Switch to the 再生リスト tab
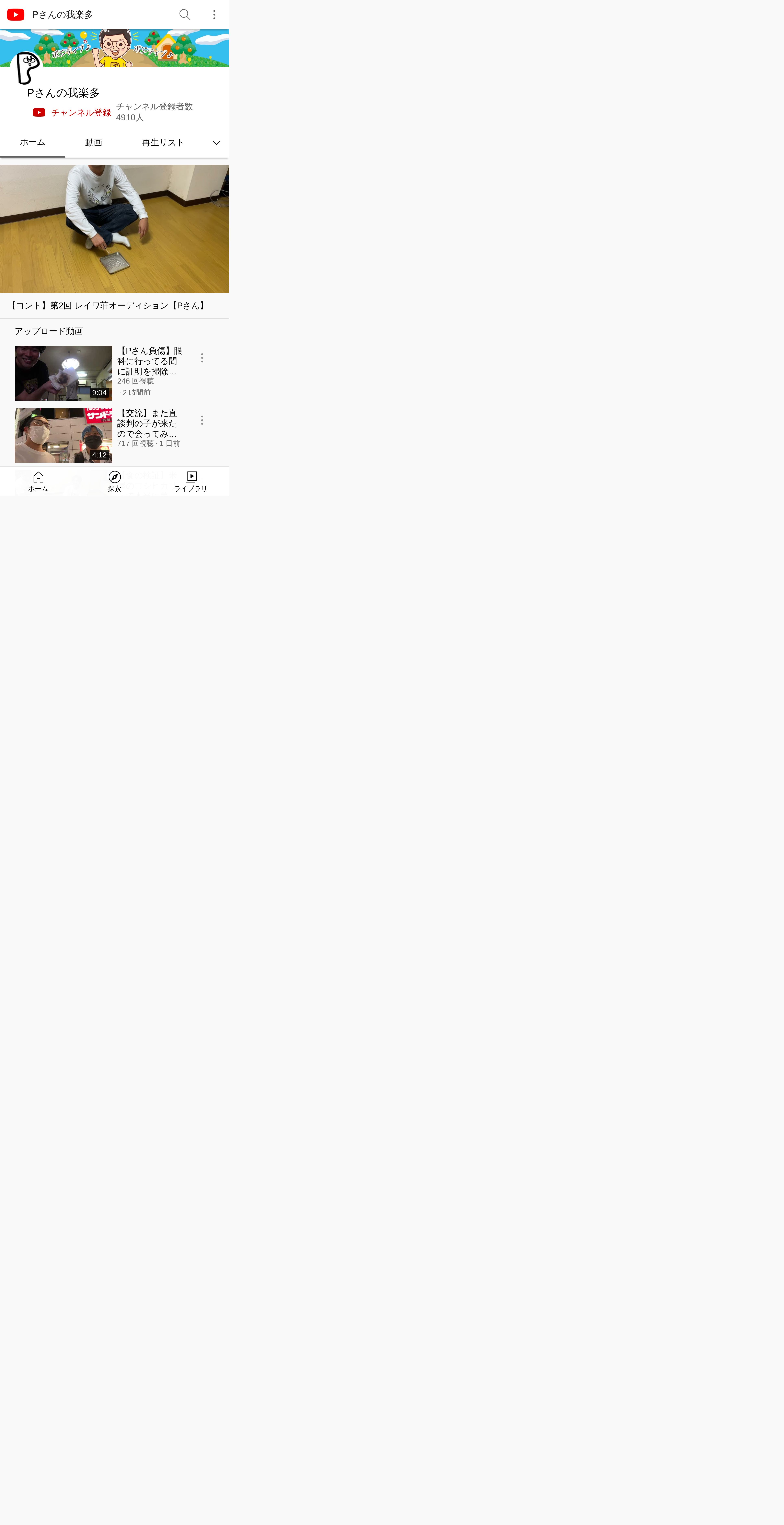Image resolution: width=784 pixels, height=1525 pixels. click(163, 143)
